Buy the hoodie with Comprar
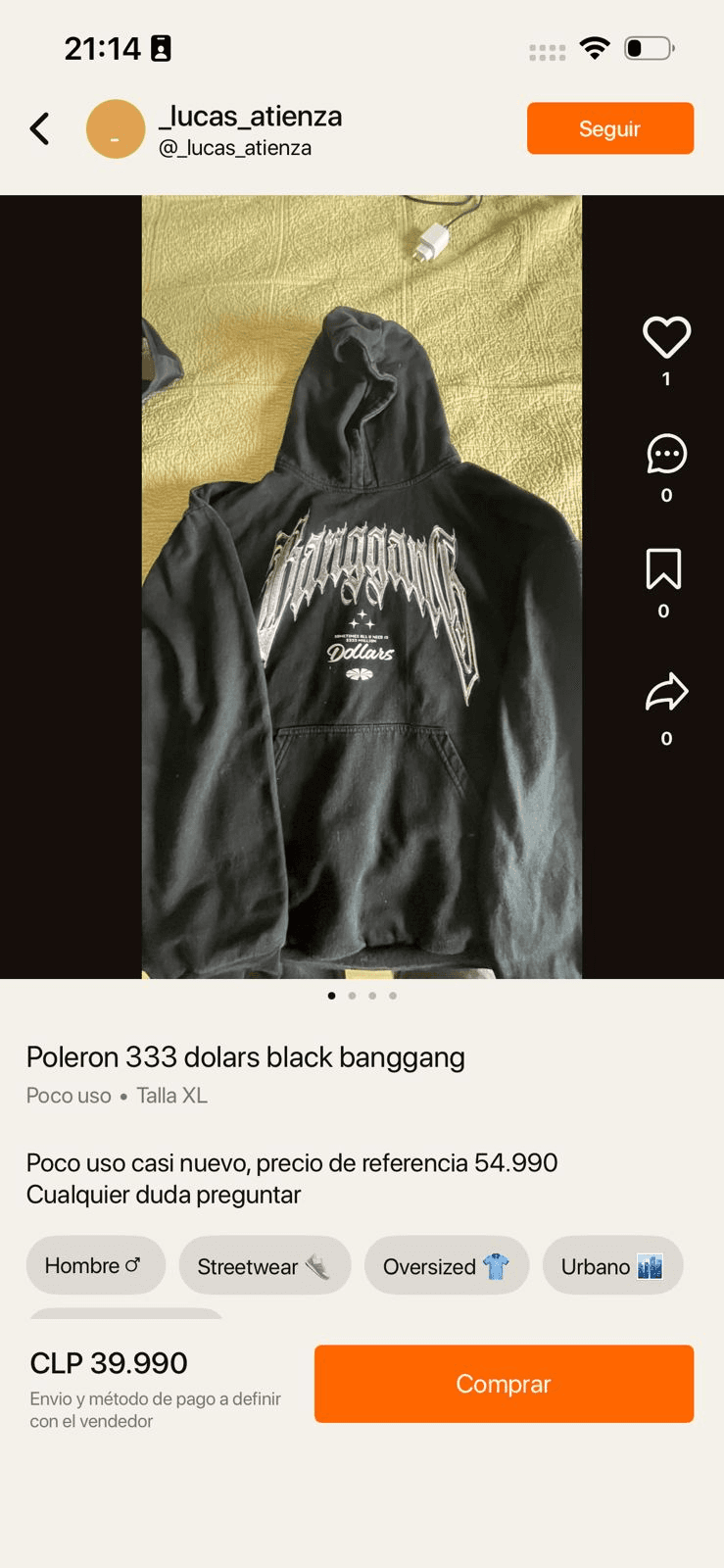The height and width of the screenshot is (1568, 724). pyautogui.click(x=504, y=1383)
